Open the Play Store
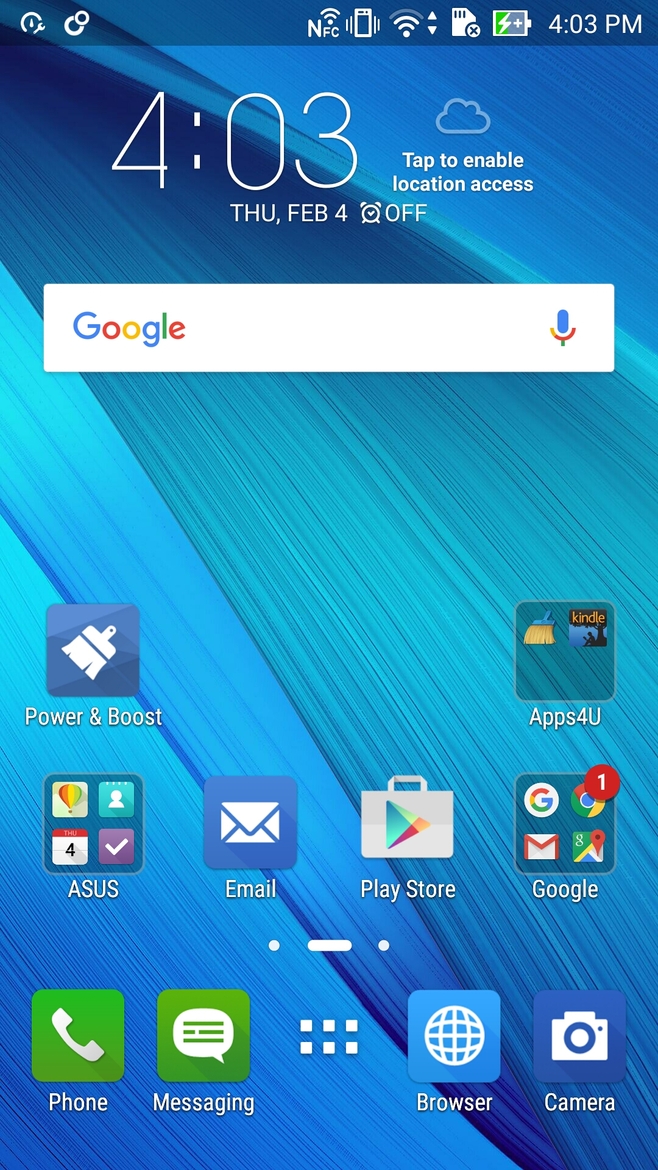 (x=407, y=823)
